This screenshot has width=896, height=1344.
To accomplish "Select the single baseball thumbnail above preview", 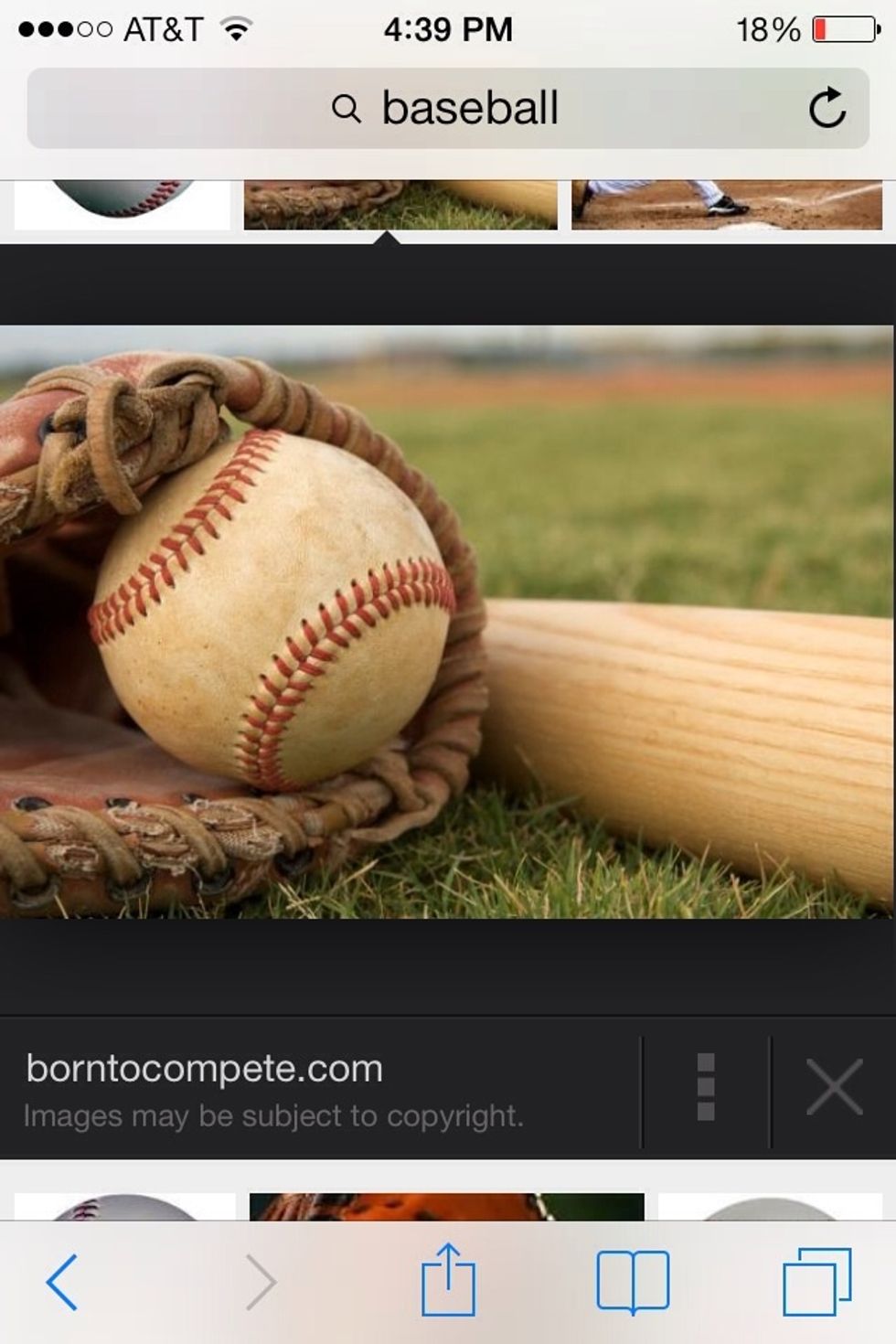I will (122, 203).
